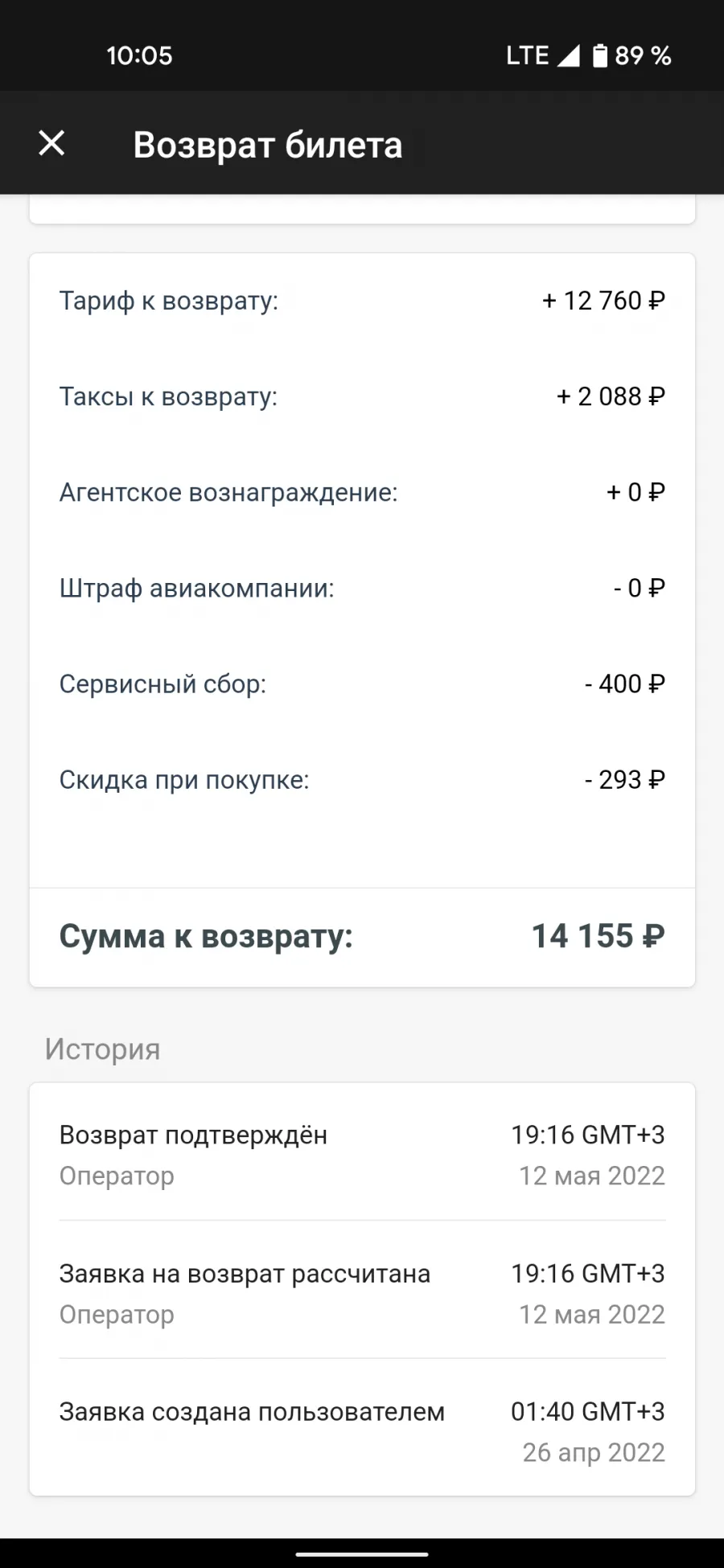Close the ticket refund screen
724x1568 pixels.
point(52,143)
